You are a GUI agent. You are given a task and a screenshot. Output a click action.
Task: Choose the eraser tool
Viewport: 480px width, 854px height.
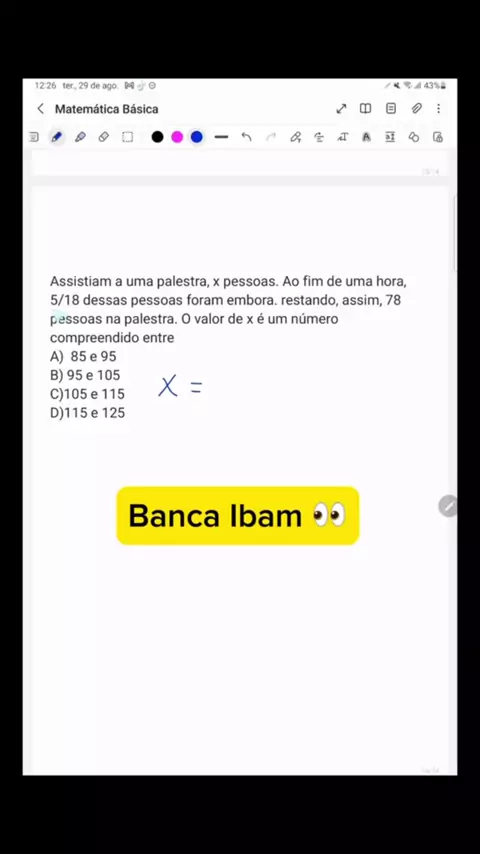(x=104, y=137)
